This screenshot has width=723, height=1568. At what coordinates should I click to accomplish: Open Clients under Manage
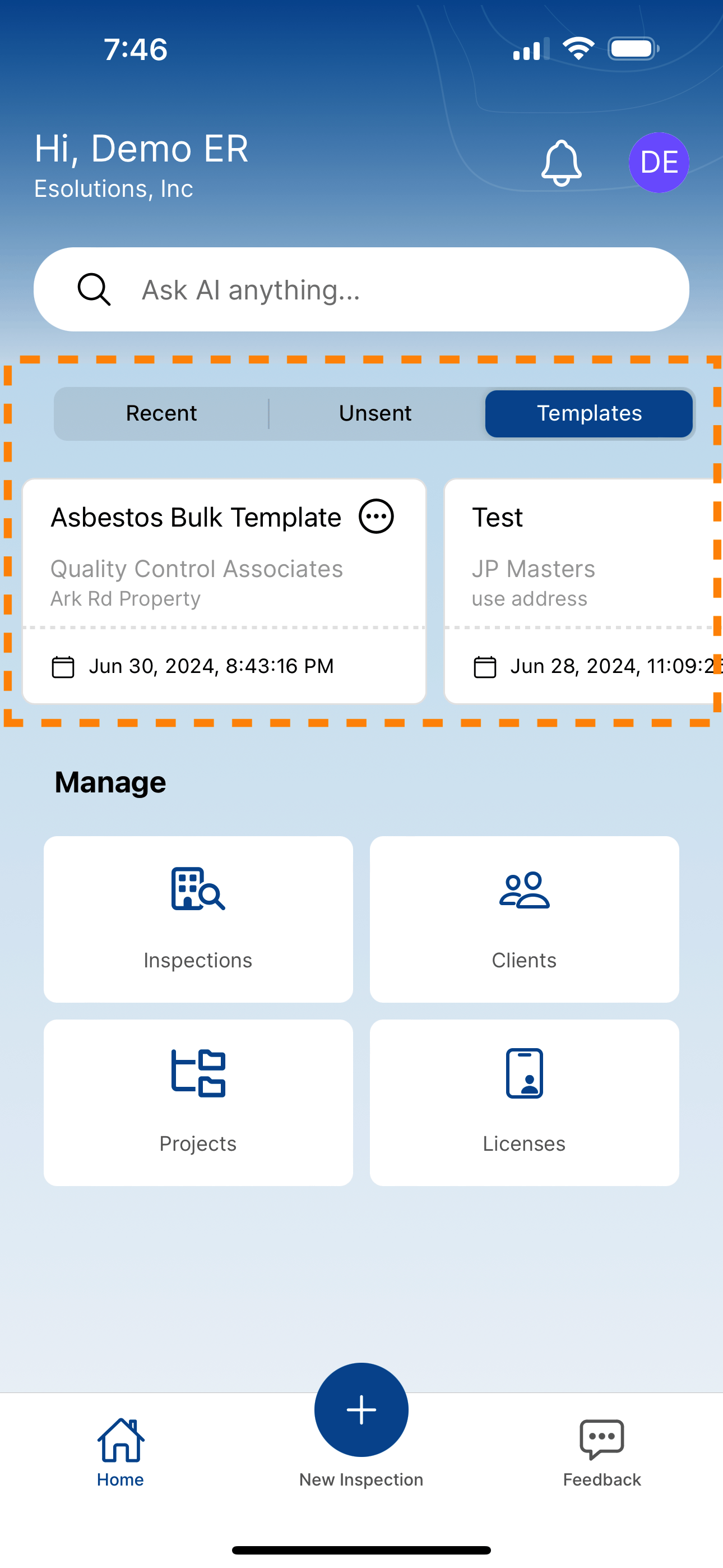pos(524,919)
